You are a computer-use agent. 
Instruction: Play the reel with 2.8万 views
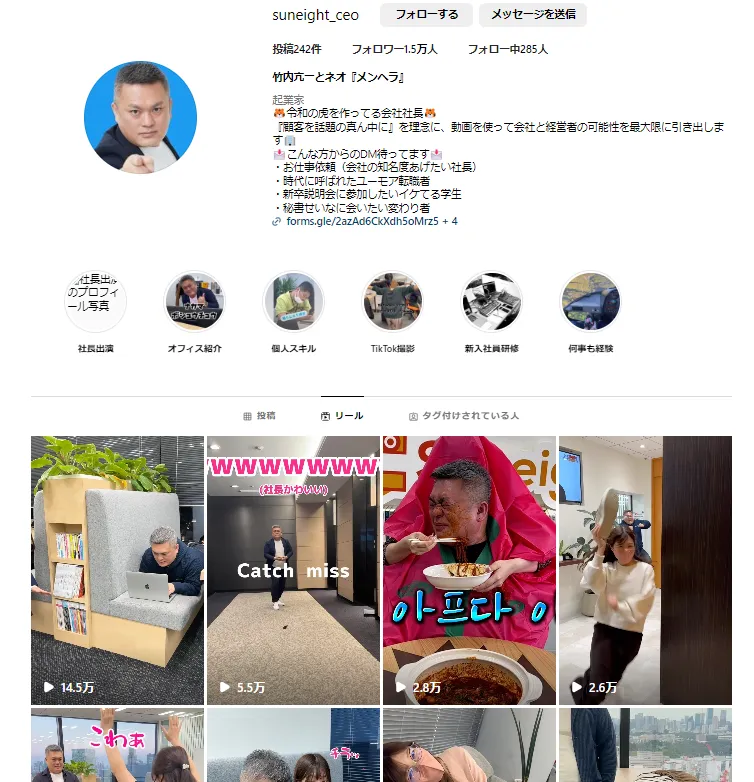pos(469,570)
